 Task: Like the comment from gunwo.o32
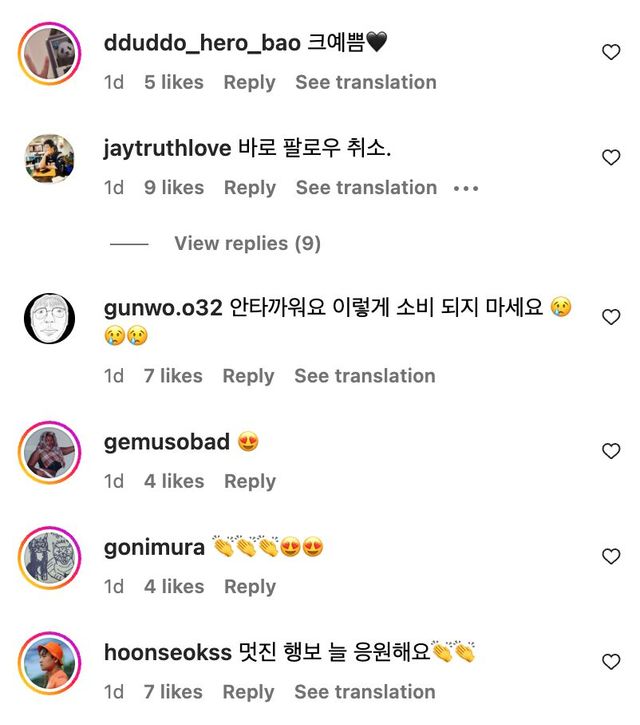tap(611, 316)
